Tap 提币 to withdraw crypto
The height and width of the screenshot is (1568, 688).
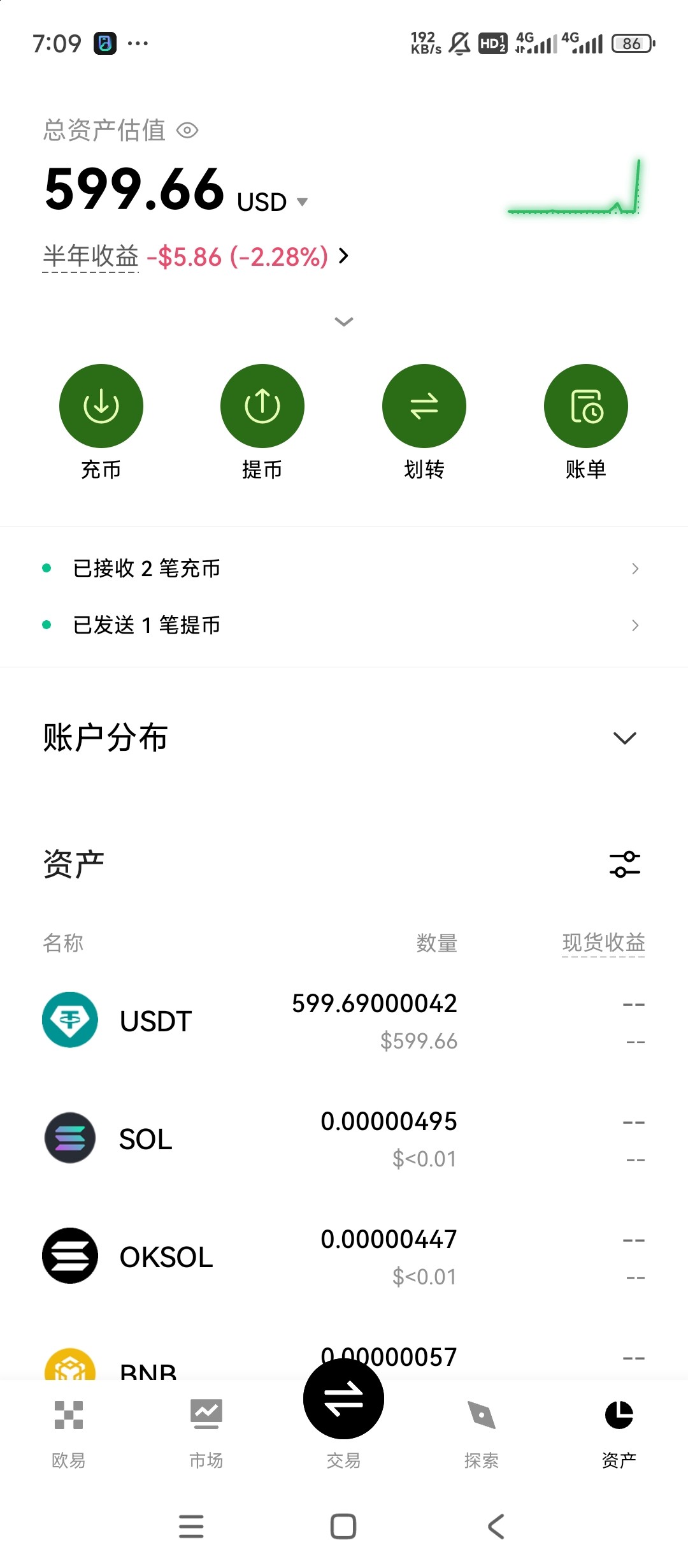pos(262,407)
